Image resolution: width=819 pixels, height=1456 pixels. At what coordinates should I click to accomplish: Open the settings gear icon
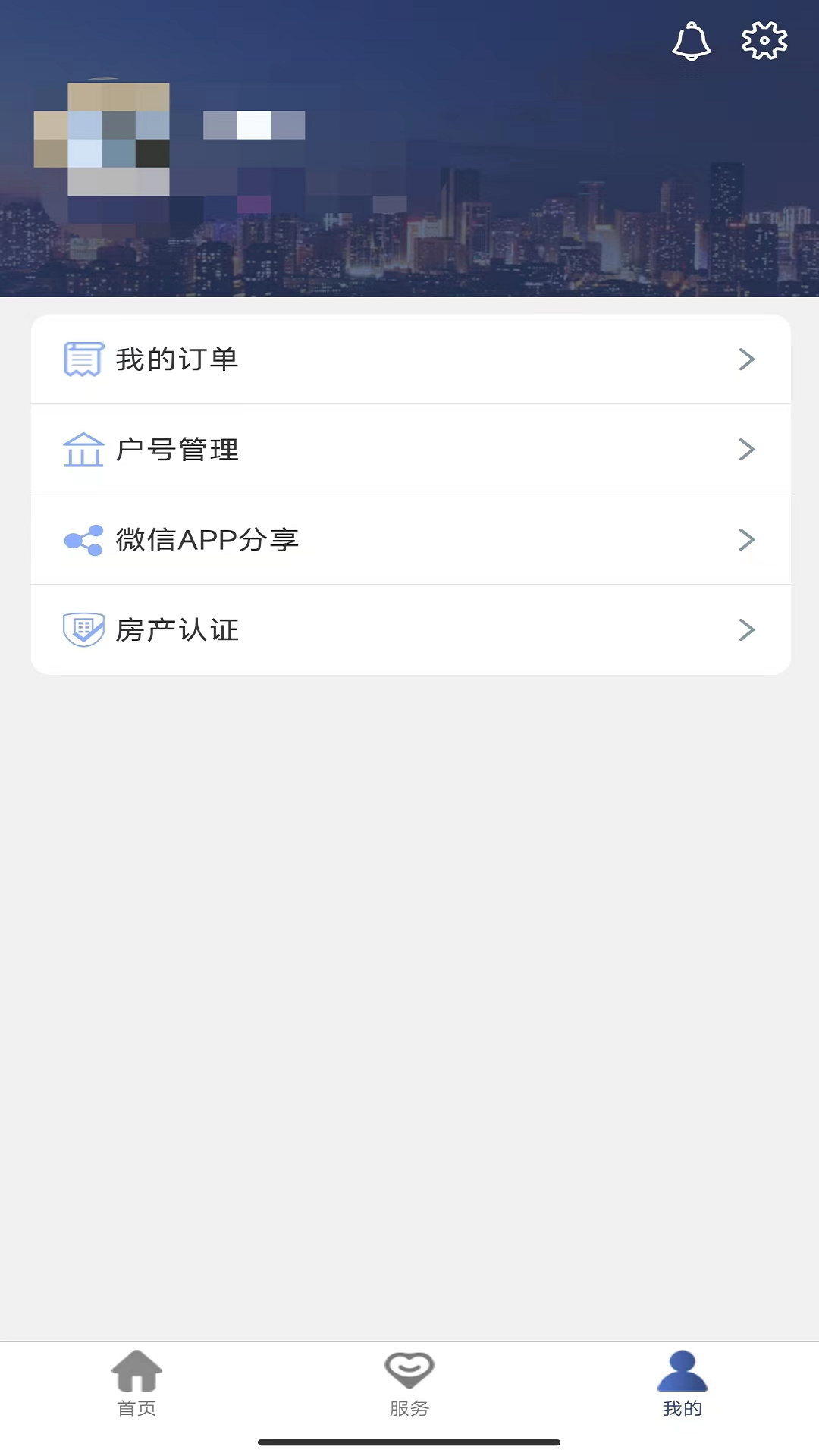764,42
